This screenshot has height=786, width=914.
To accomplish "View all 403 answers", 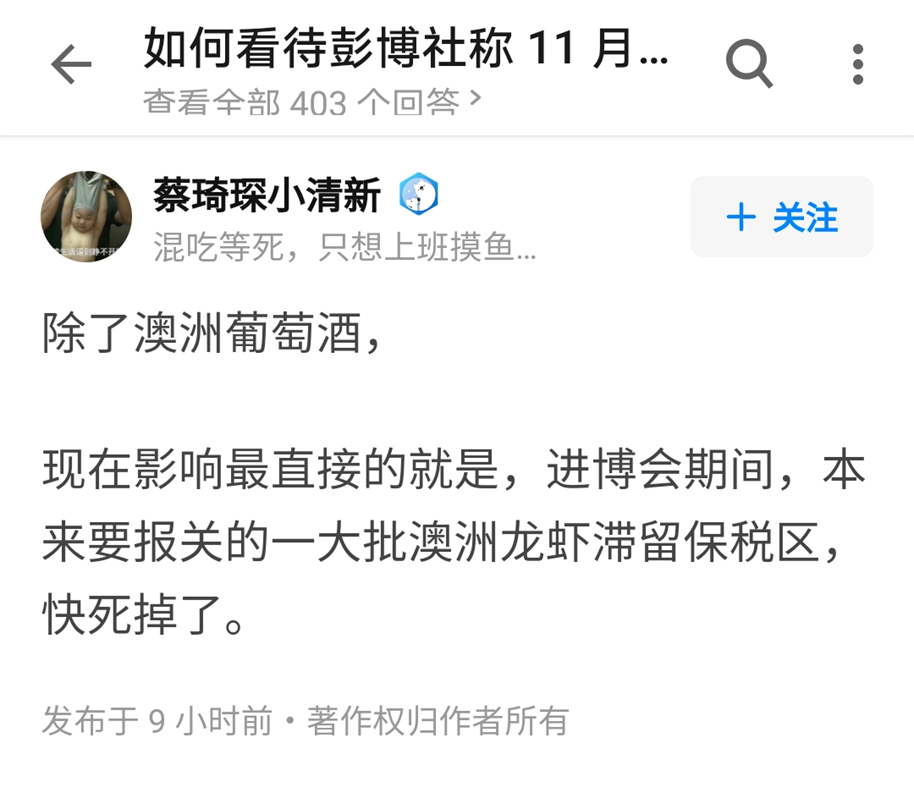I will pyautogui.click(x=312, y=102).
